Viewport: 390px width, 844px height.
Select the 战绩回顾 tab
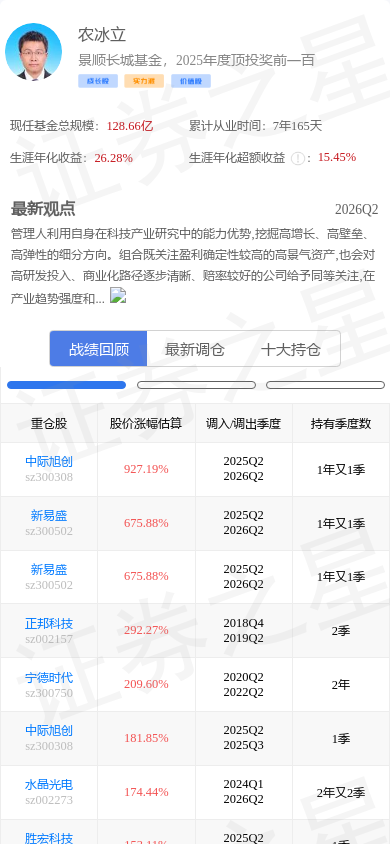(x=98, y=349)
